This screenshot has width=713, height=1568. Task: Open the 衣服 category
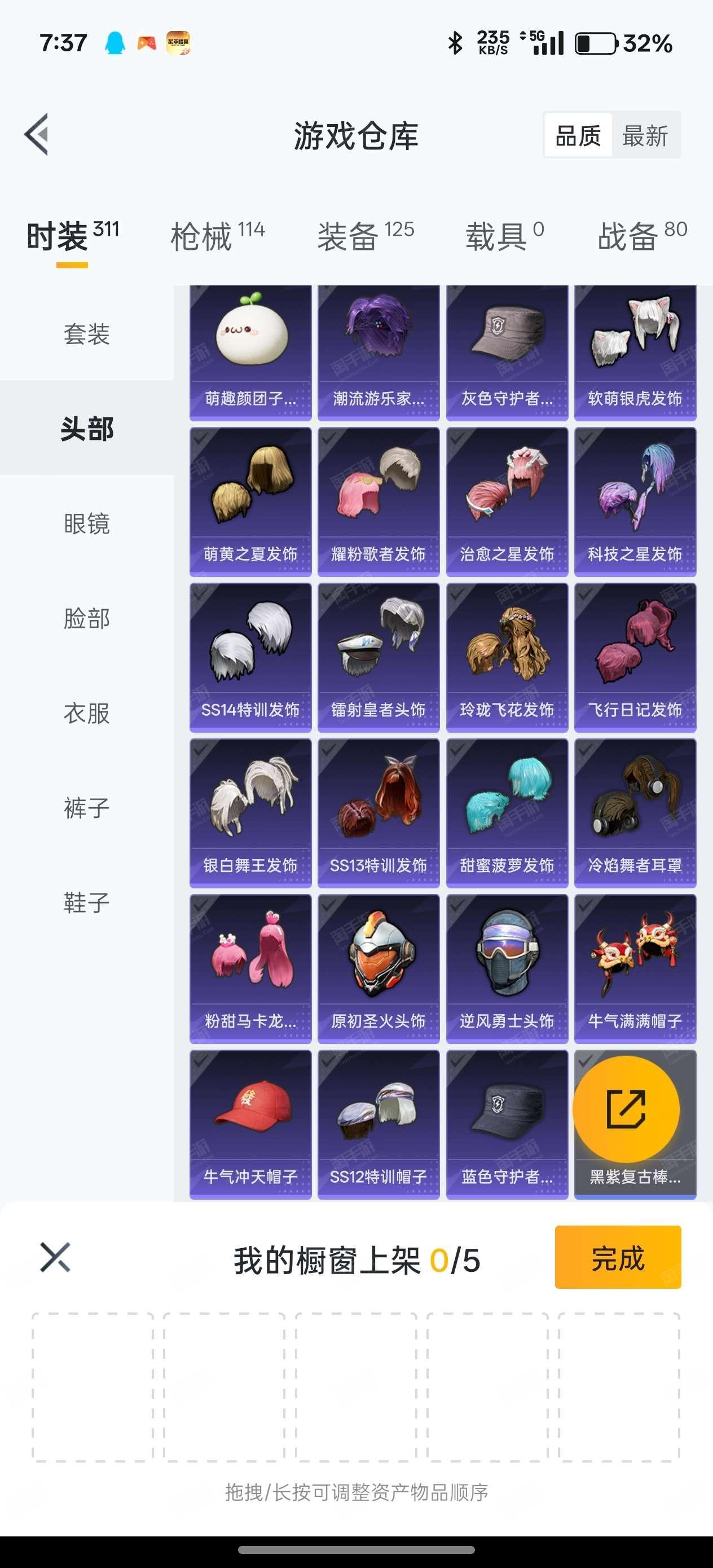86,713
